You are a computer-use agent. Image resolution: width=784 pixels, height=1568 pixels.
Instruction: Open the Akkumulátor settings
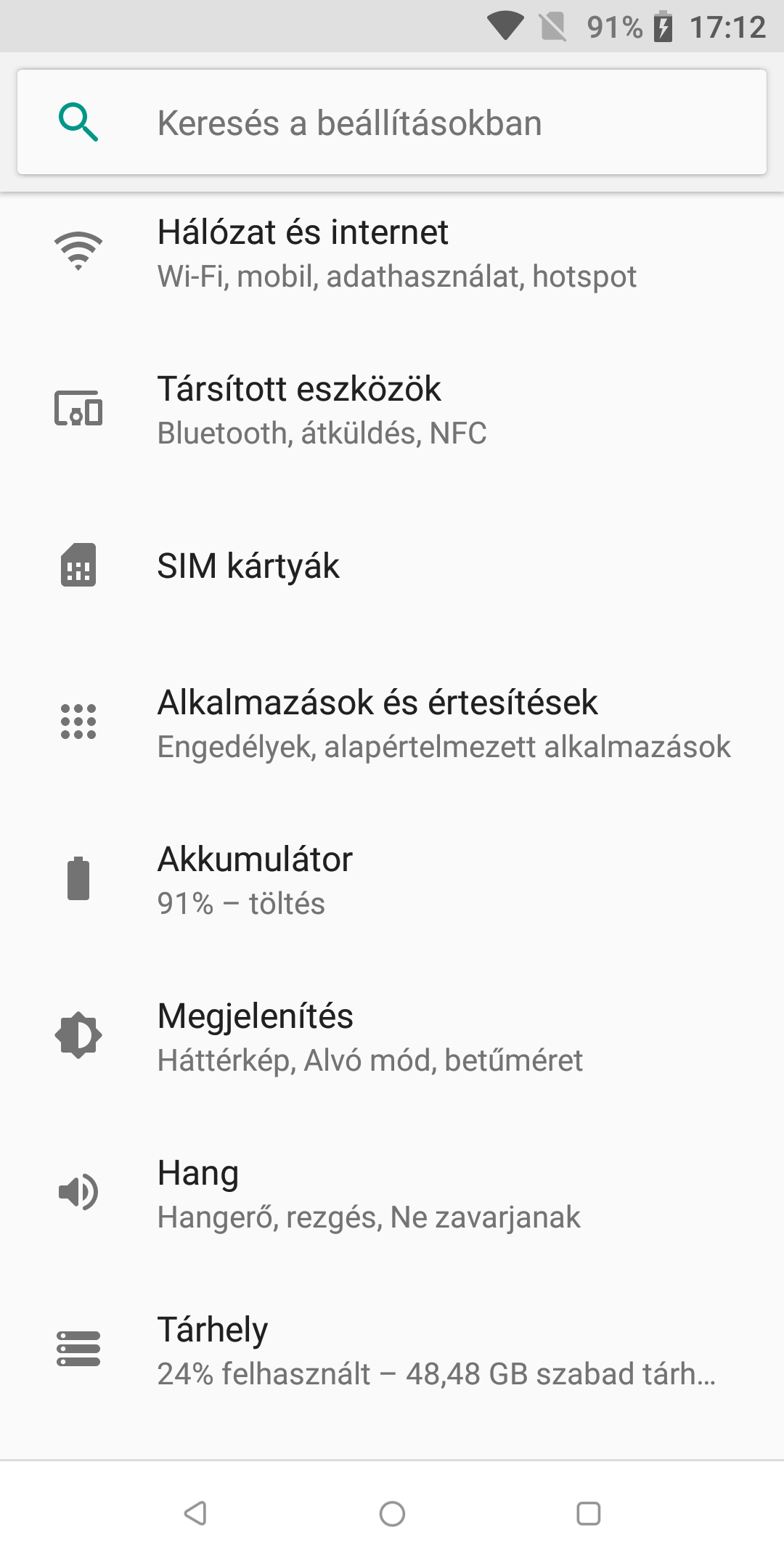click(392, 880)
